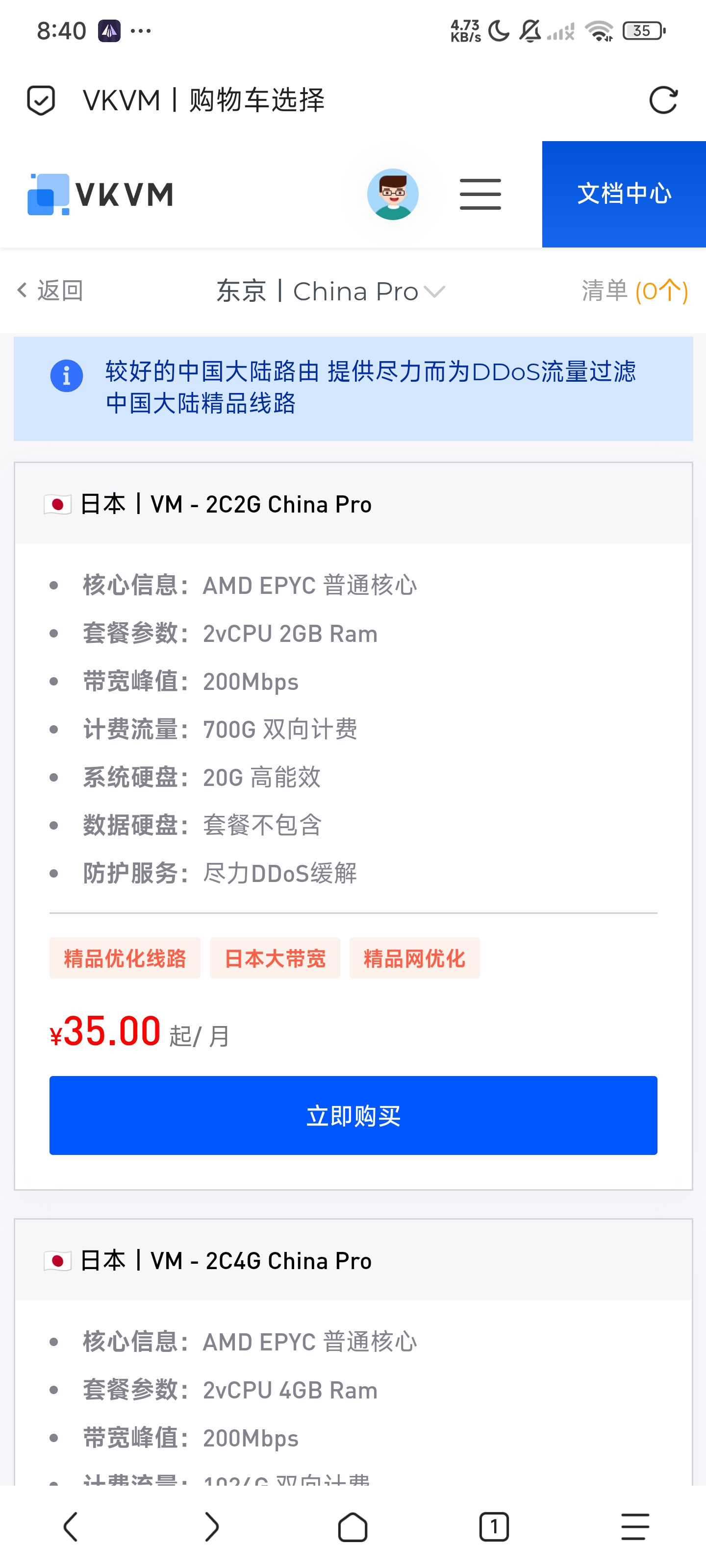Open the browser home page
The width and height of the screenshot is (706, 1568).
pos(353,1527)
